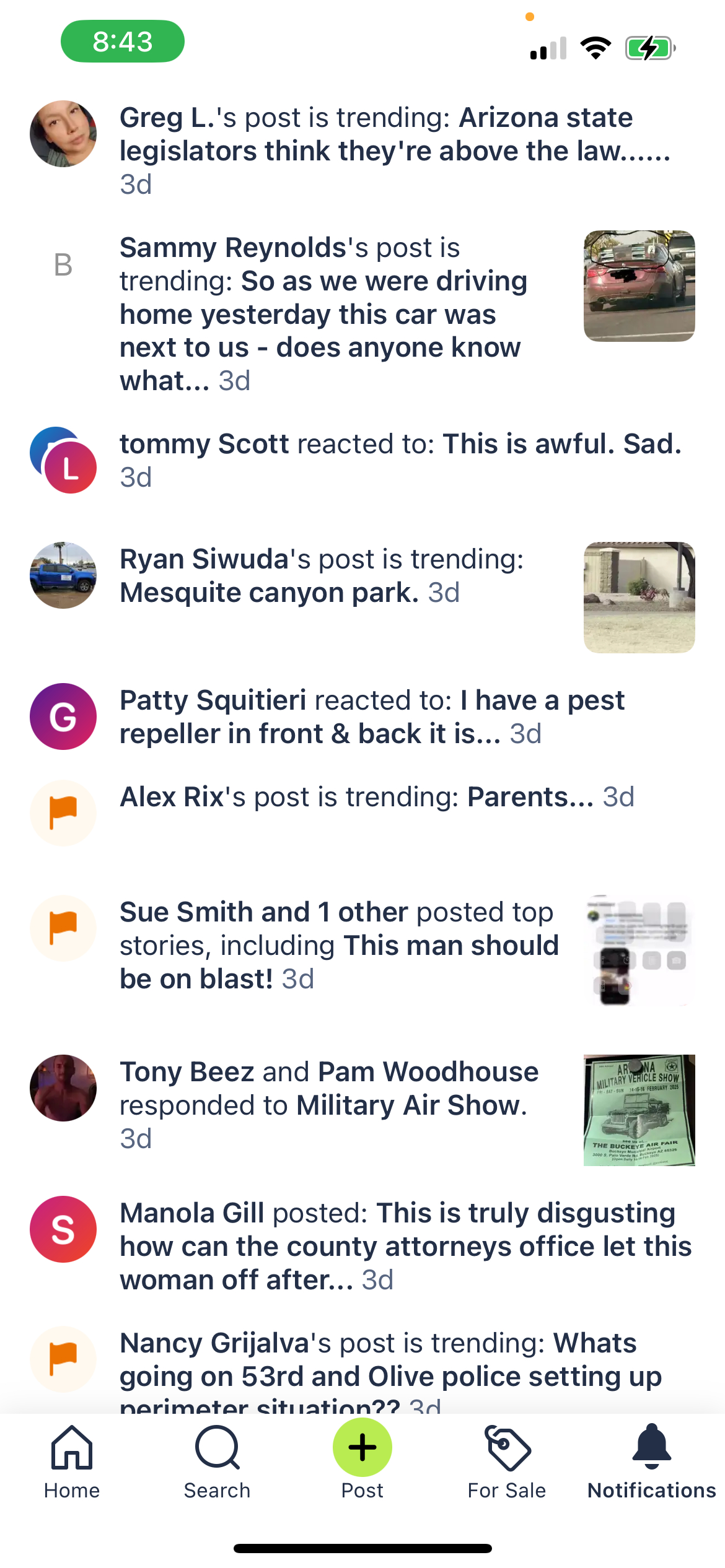
Task: Open Sammy Reynolds's trending car post
Action: (322, 313)
